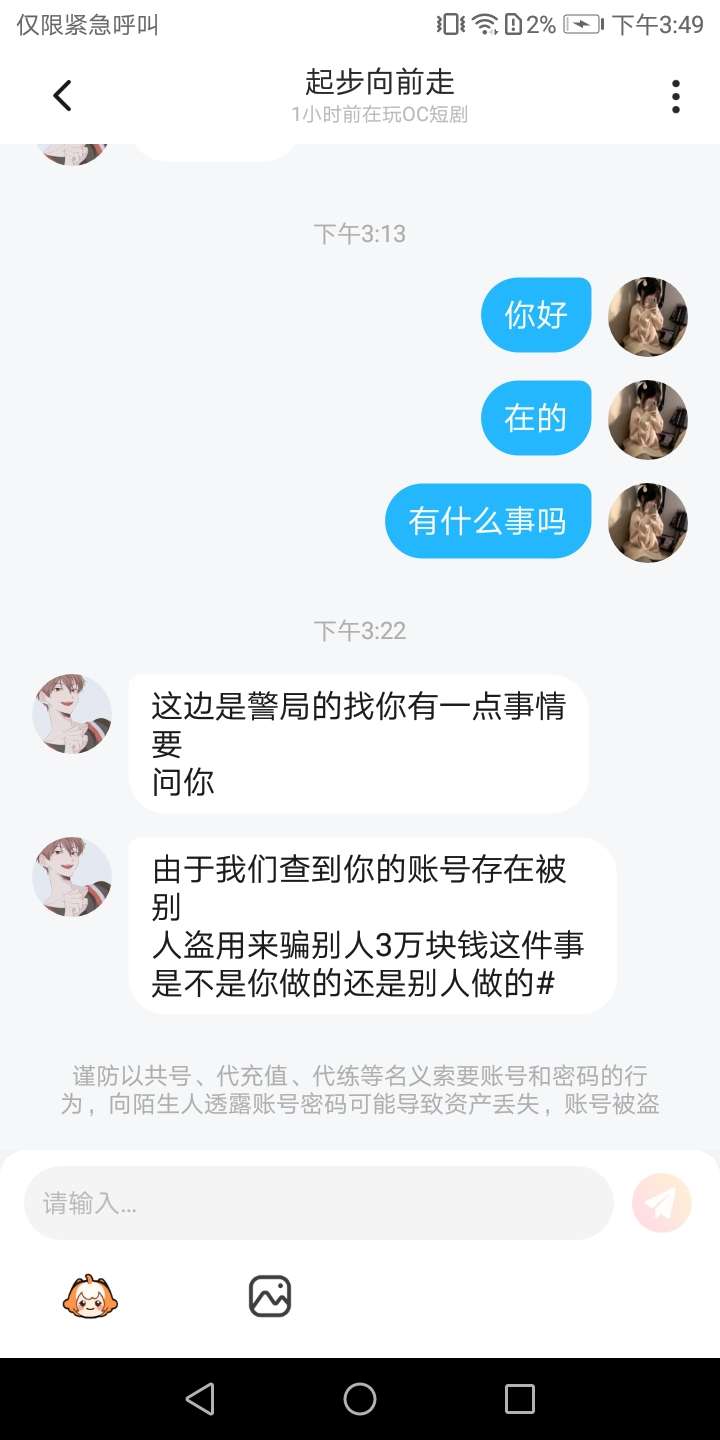
Task: Send the message with the paper plane
Action: tap(661, 1202)
